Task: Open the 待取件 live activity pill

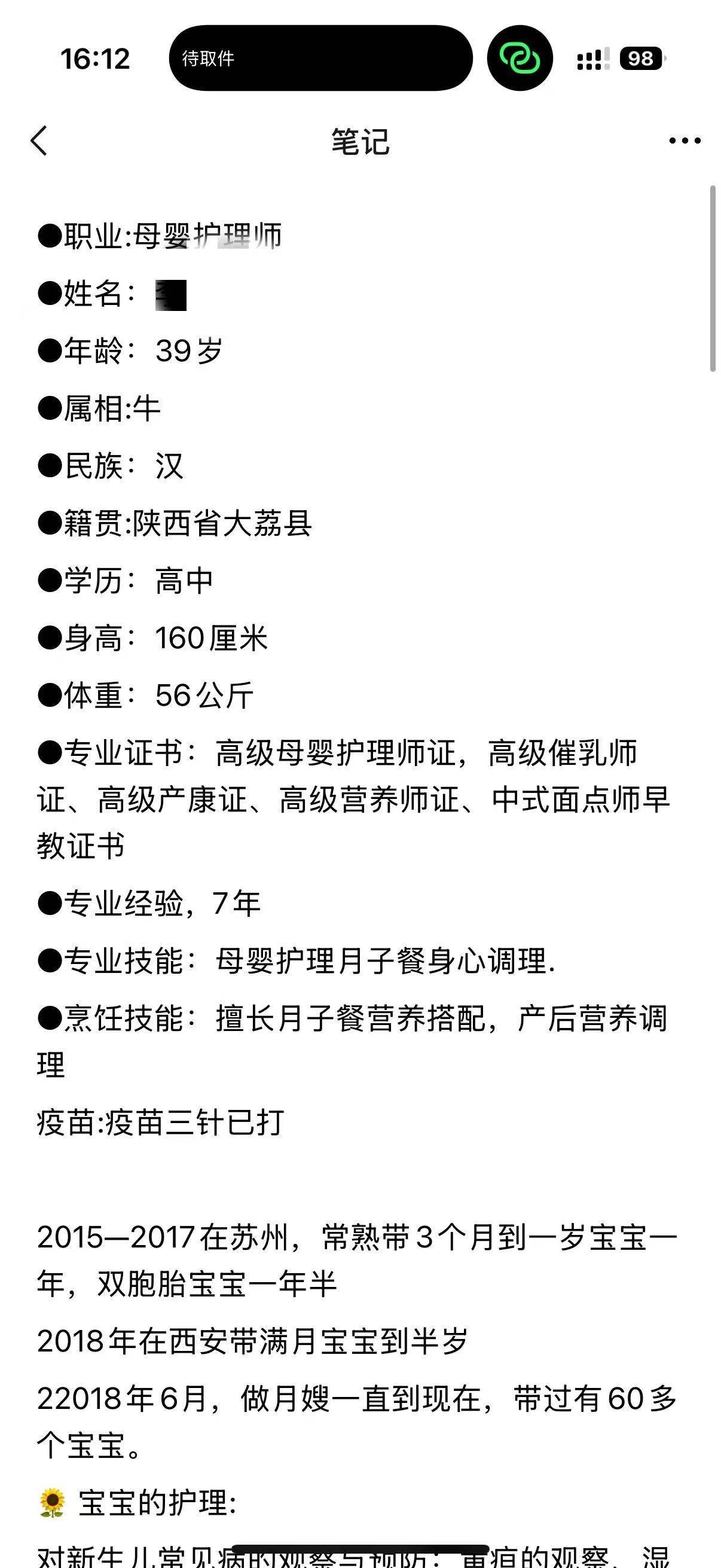Action: tap(320, 59)
